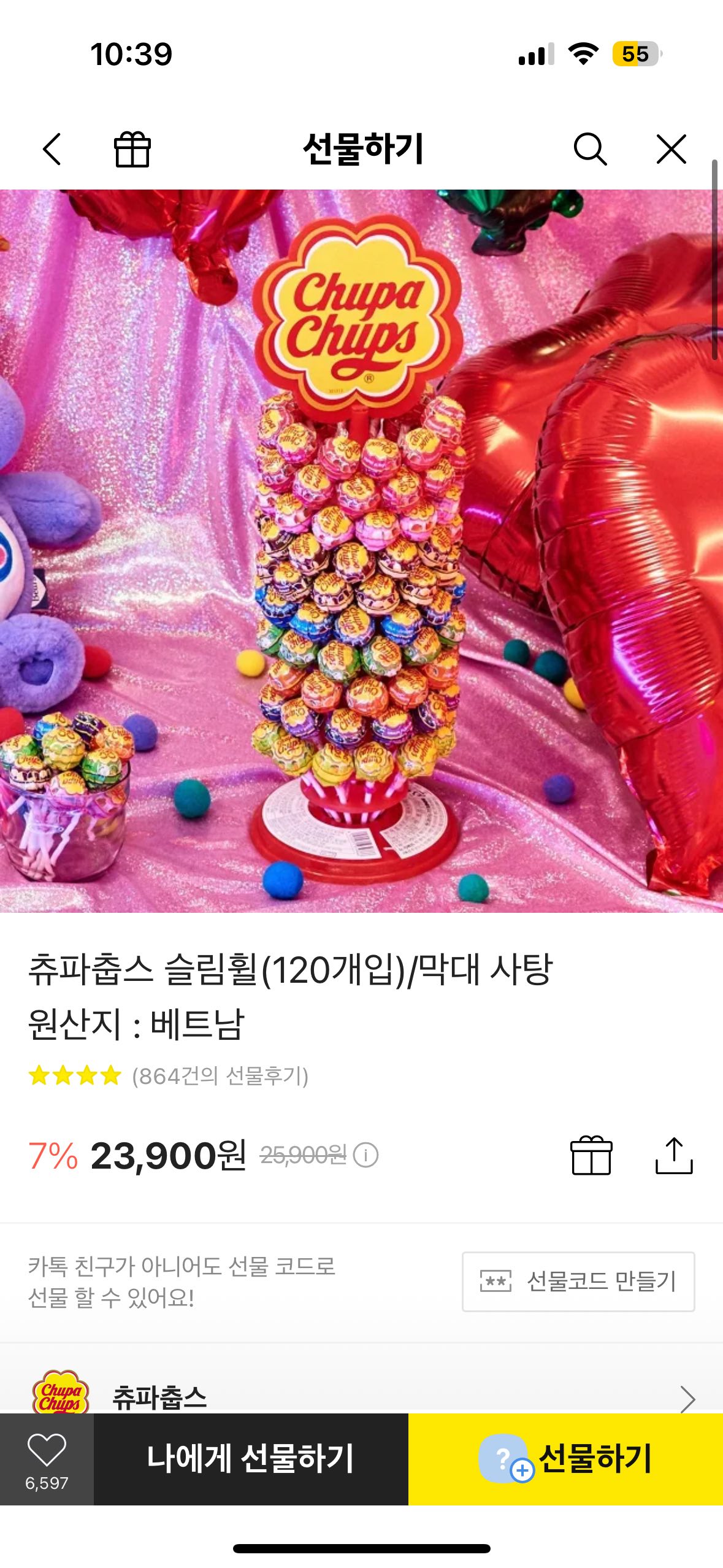Share this Chupa Chups product
This screenshot has height=1568, width=723.
point(674,1155)
